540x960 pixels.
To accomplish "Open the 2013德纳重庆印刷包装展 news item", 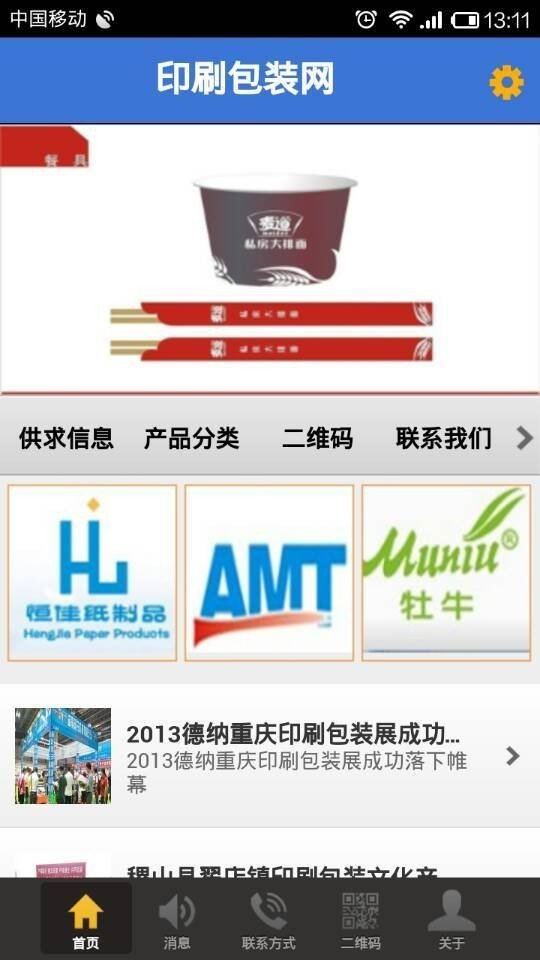I will tap(270, 756).
